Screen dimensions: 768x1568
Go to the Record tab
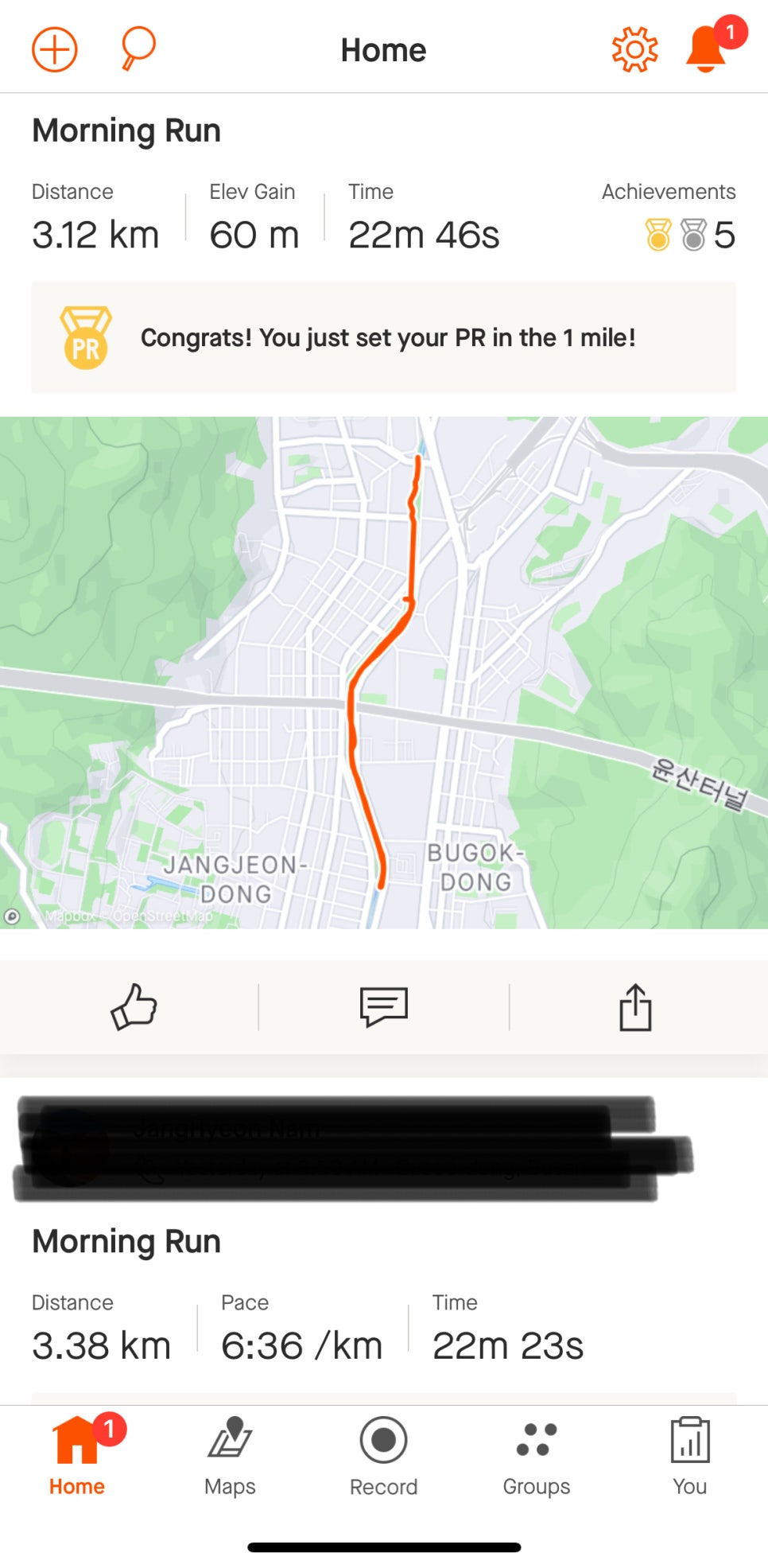click(x=383, y=1456)
